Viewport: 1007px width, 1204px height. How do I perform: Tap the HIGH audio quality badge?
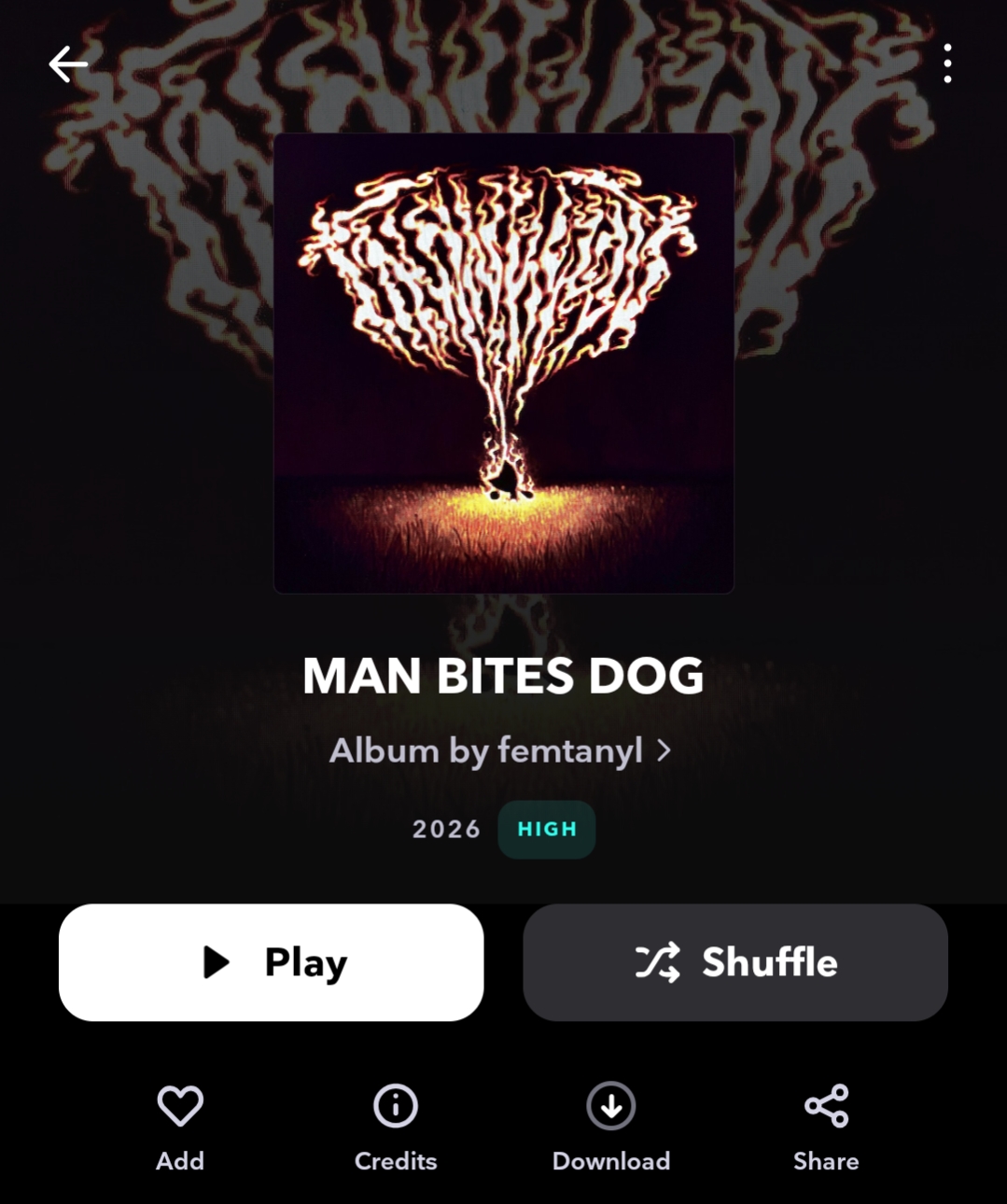[x=547, y=829]
